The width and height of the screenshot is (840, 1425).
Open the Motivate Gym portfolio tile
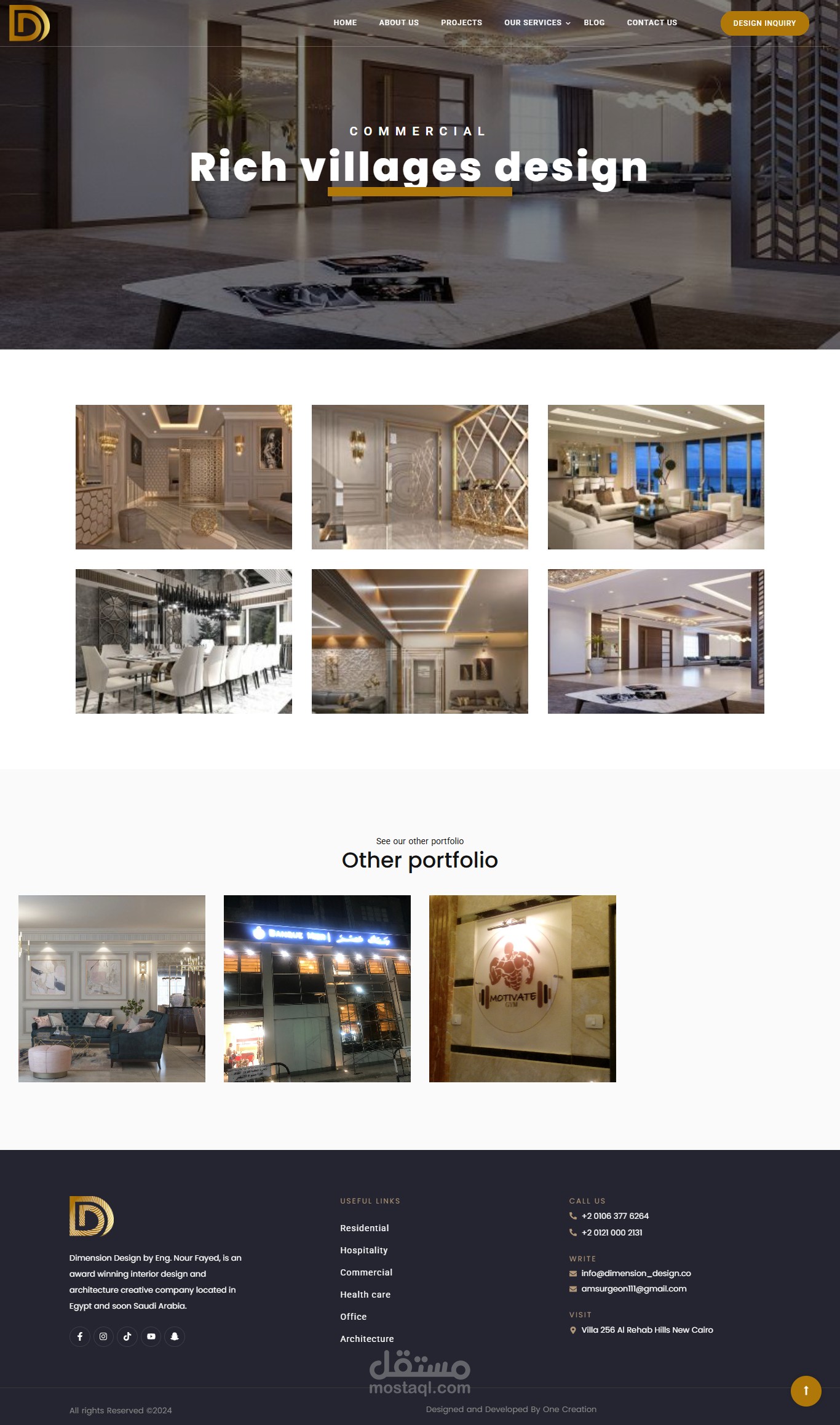coord(522,988)
